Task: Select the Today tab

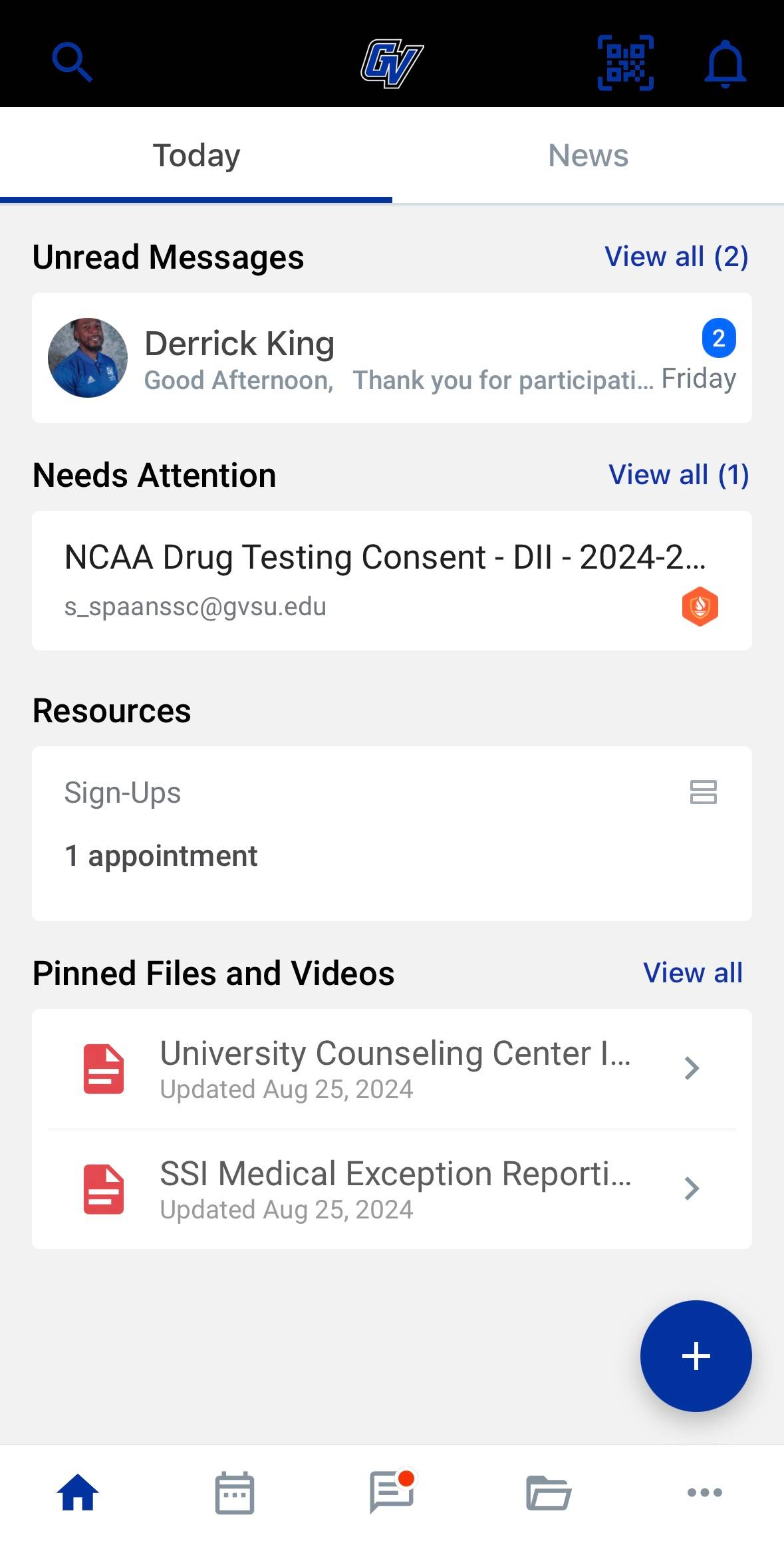Action: click(x=196, y=154)
